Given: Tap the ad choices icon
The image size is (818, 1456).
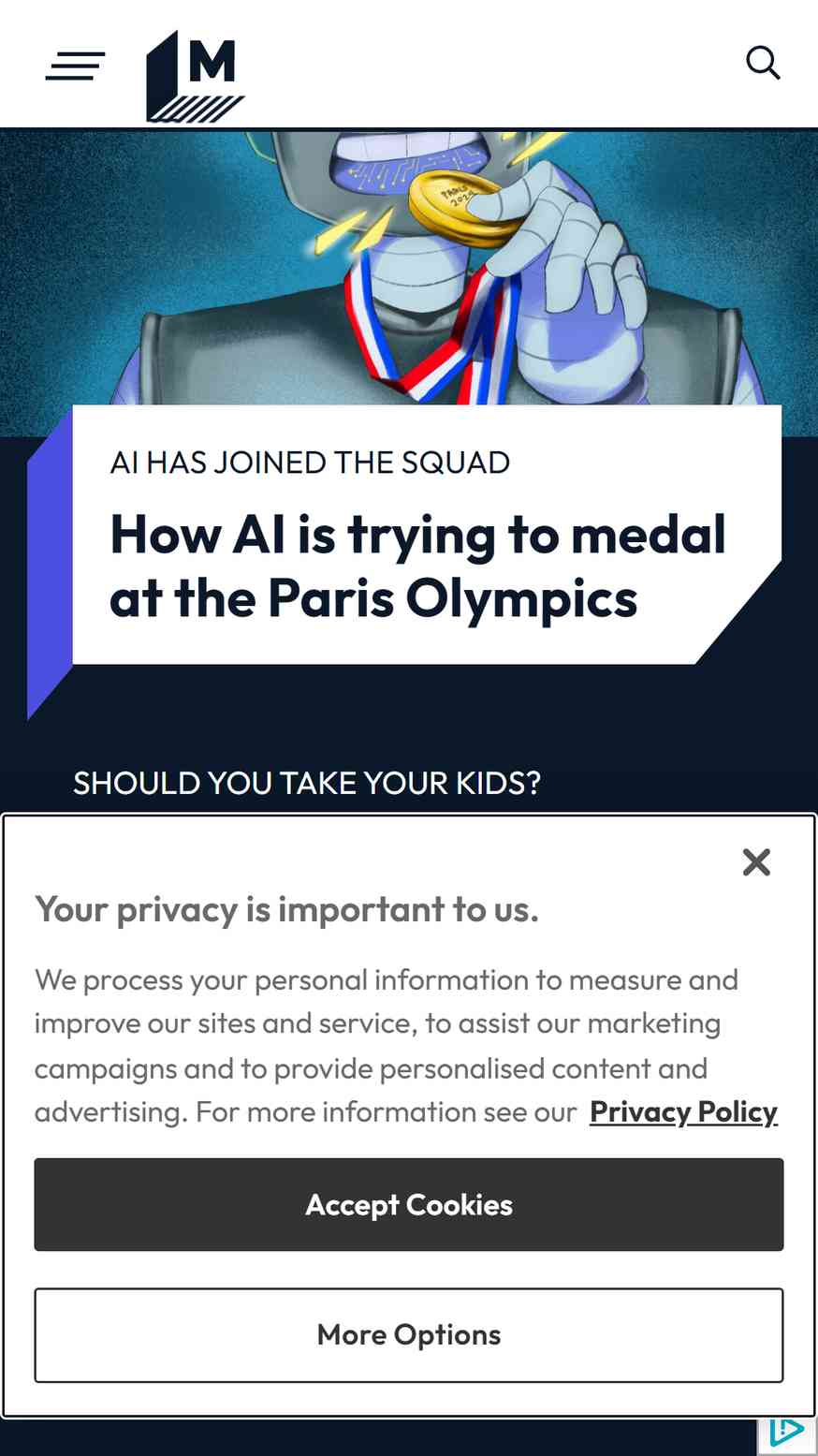Looking at the screenshot, I should [786, 1432].
